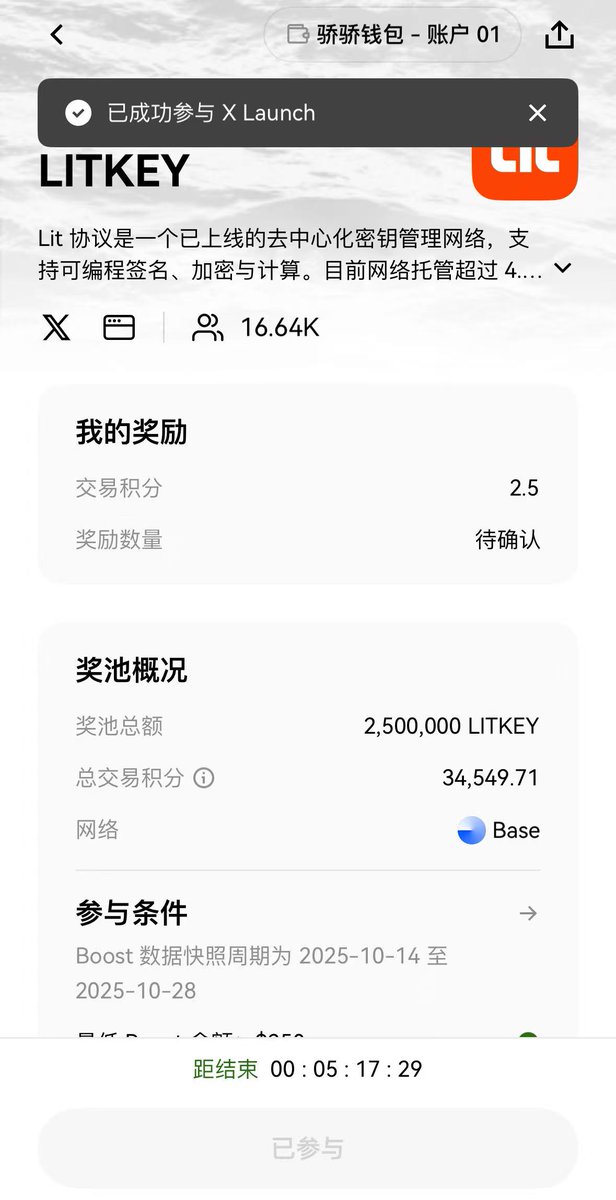Go back using the top-left arrow
The width and height of the screenshot is (616, 1200).
[57, 35]
